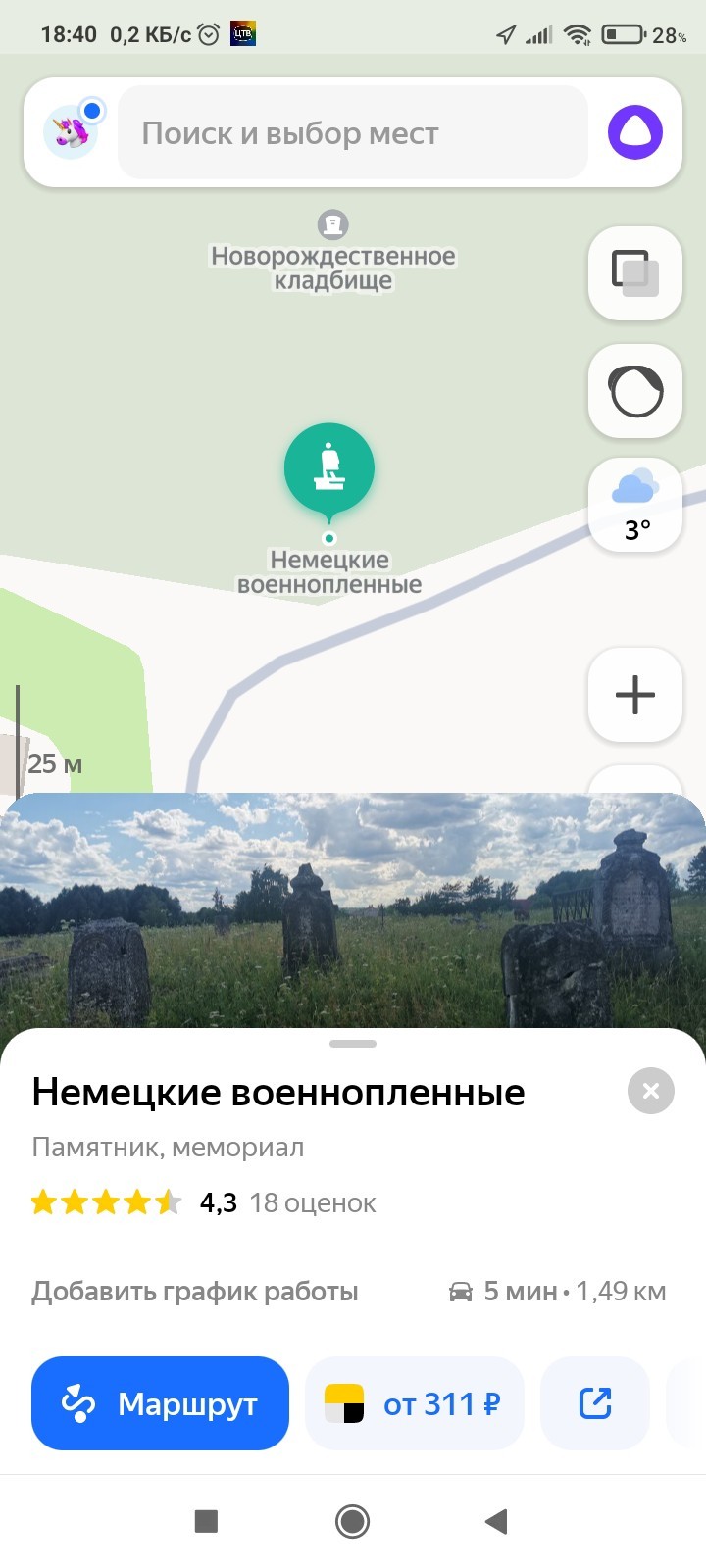Open the map layers selector
Image resolution: width=706 pixels, height=1568 pixels.
pyautogui.click(x=635, y=273)
